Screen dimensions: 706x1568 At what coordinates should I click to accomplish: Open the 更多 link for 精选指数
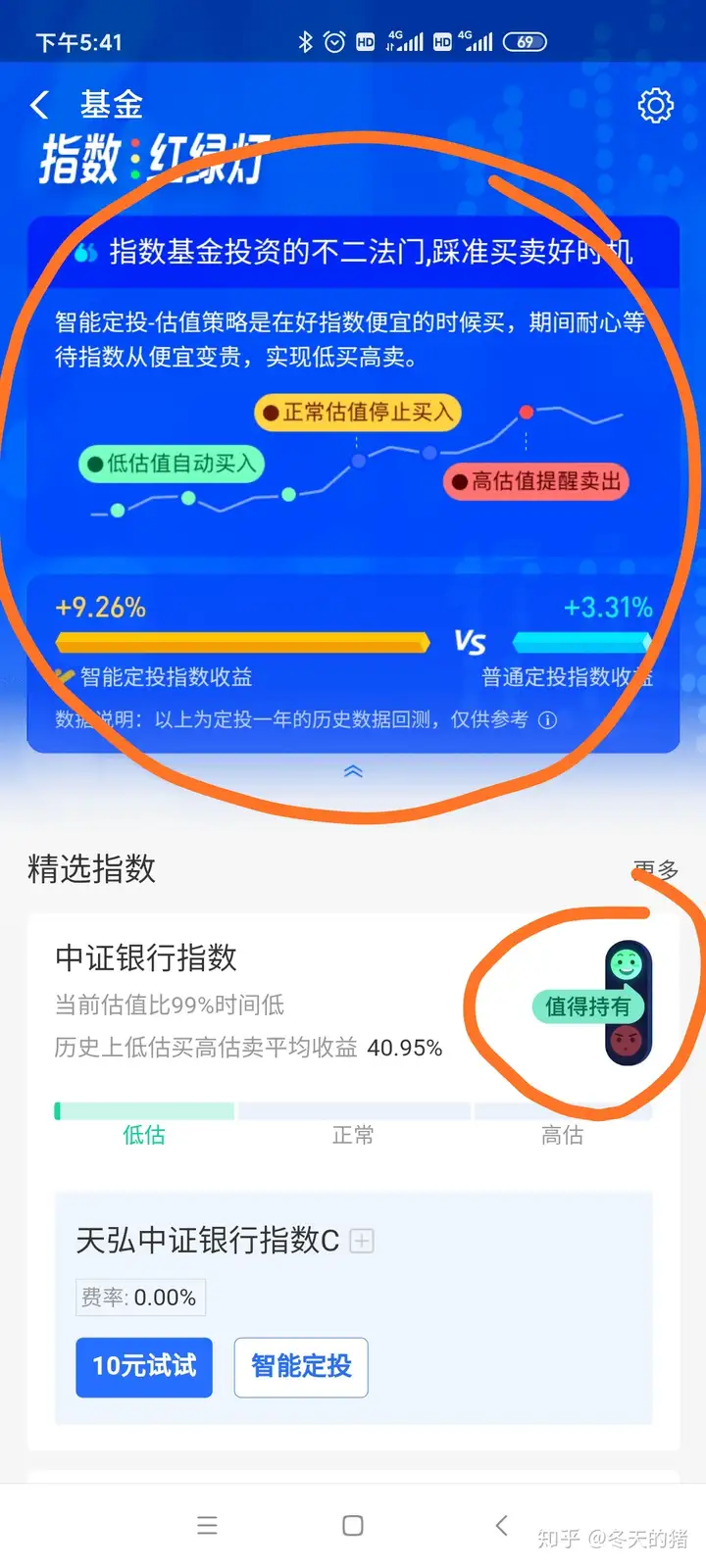[655, 870]
